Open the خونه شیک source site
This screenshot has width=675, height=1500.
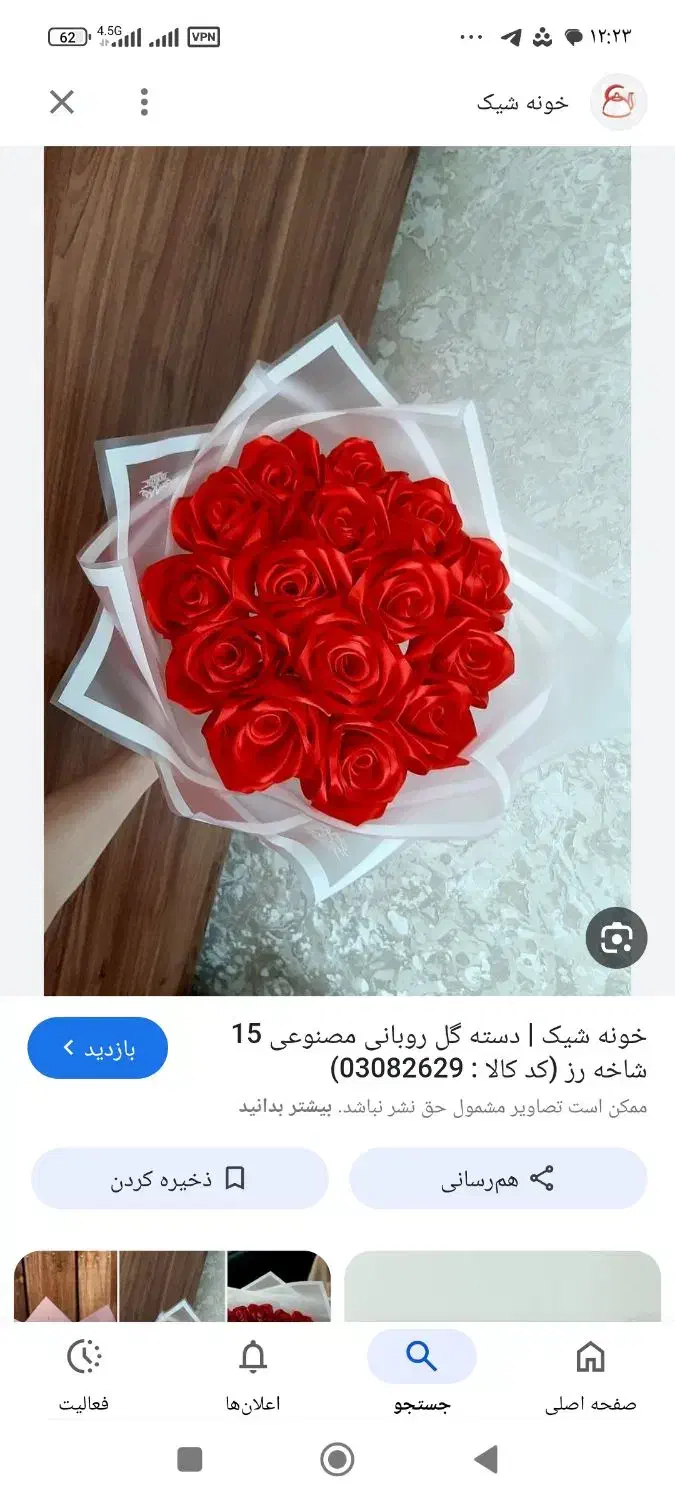tap(560, 102)
